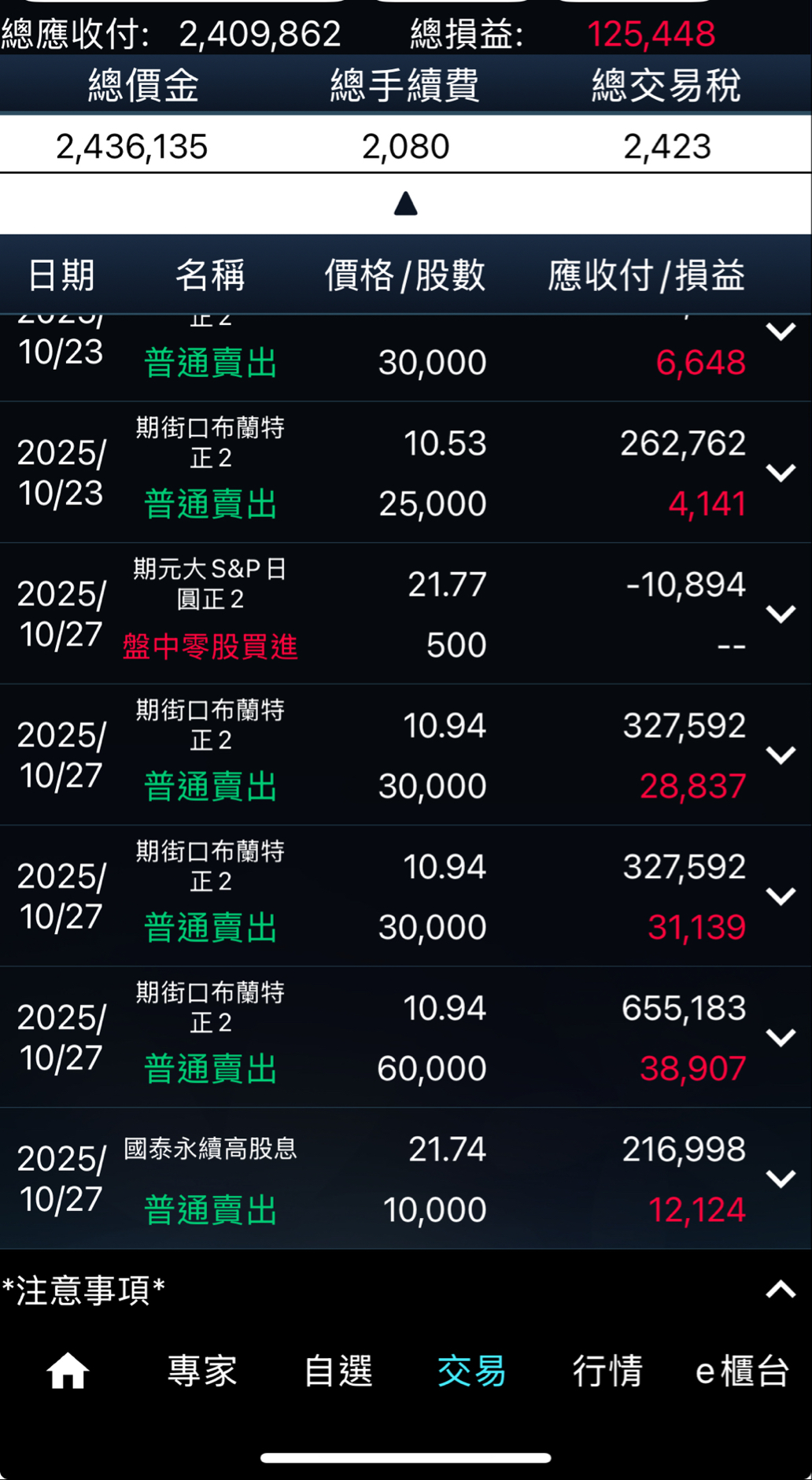The height and width of the screenshot is (1480, 812).
Task: Switch to the 自選 tab
Action: click(338, 1371)
